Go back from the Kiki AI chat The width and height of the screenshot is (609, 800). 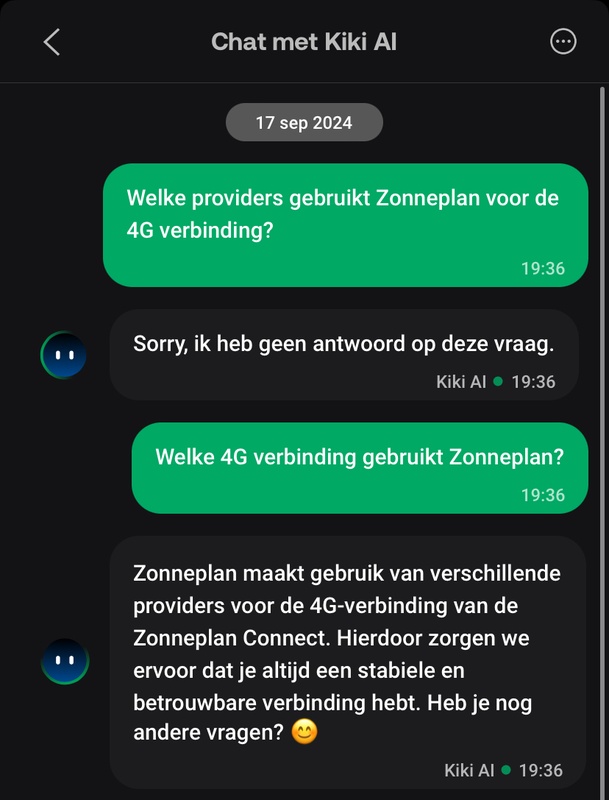(x=52, y=42)
